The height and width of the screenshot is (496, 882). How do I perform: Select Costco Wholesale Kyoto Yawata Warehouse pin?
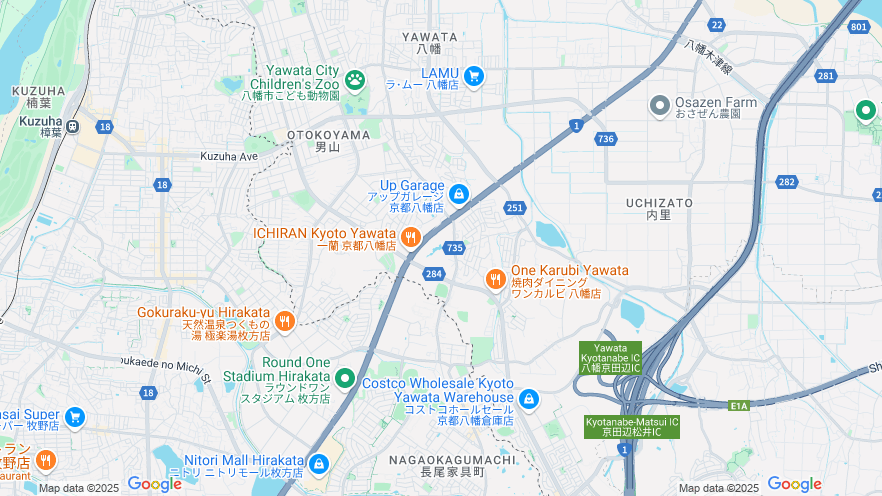point(529,400)
